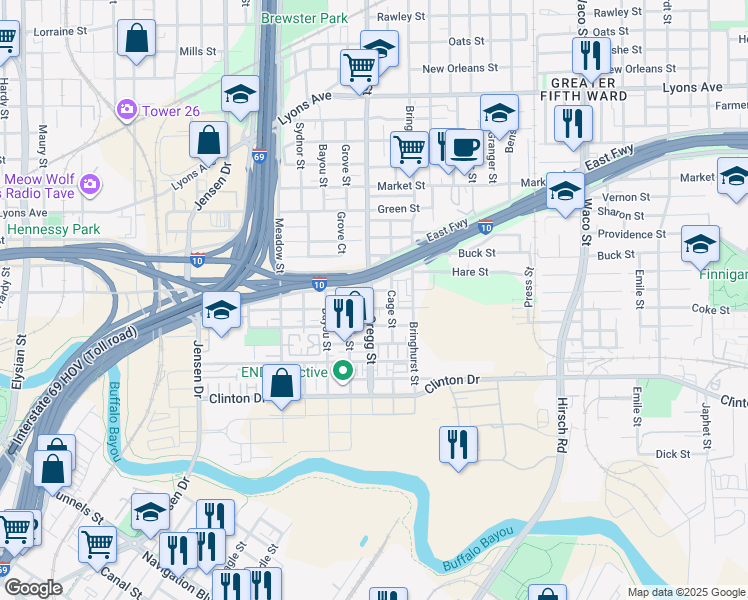Tap the school marker on Jensen Dr by I-10
The image size is (748, 600).
(x=221, y=314)
